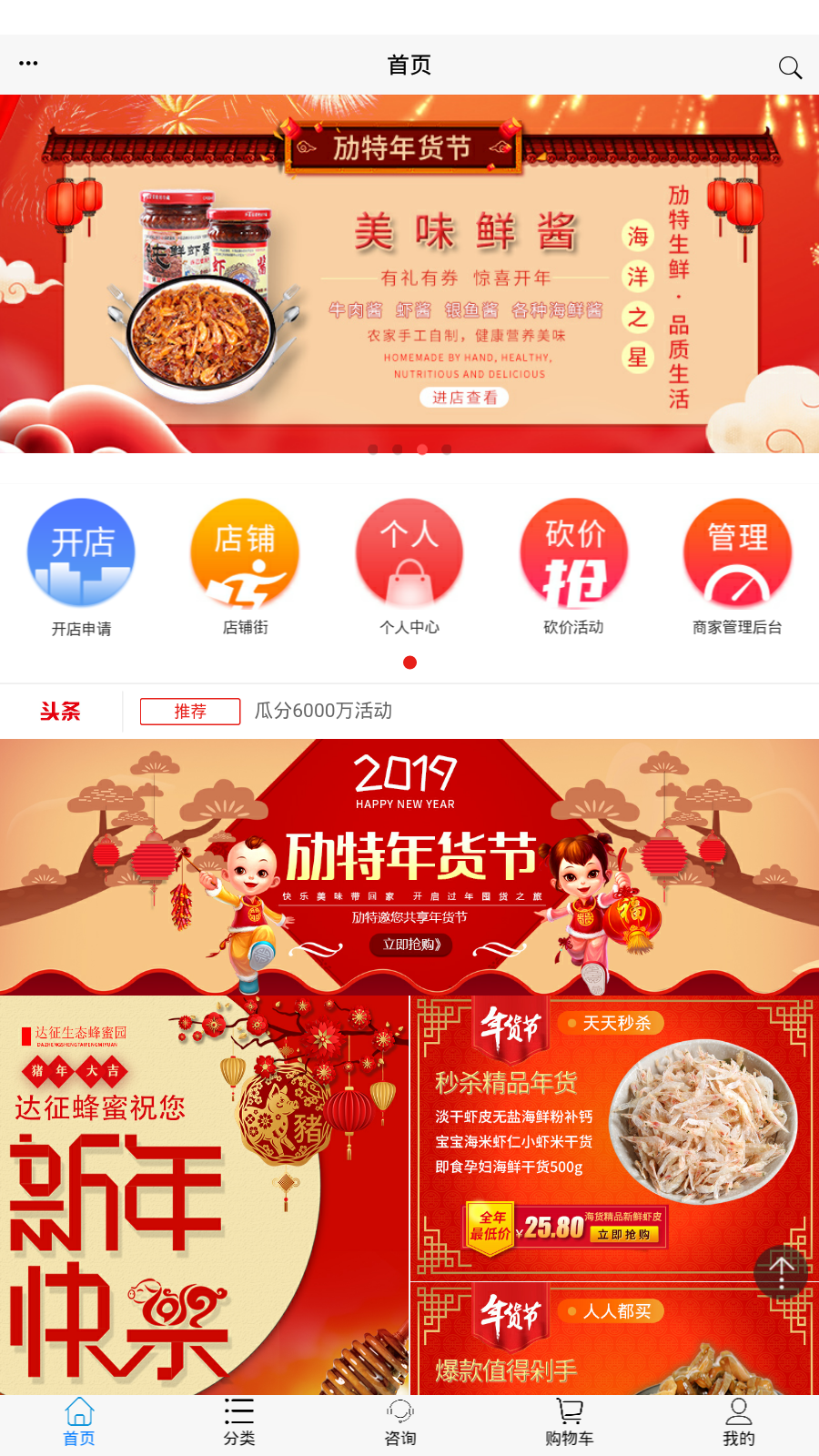819x1456 pixels.
Task: Switch to the 咨询 tab
Action: pyautogui.click(x=399, y=1422)
